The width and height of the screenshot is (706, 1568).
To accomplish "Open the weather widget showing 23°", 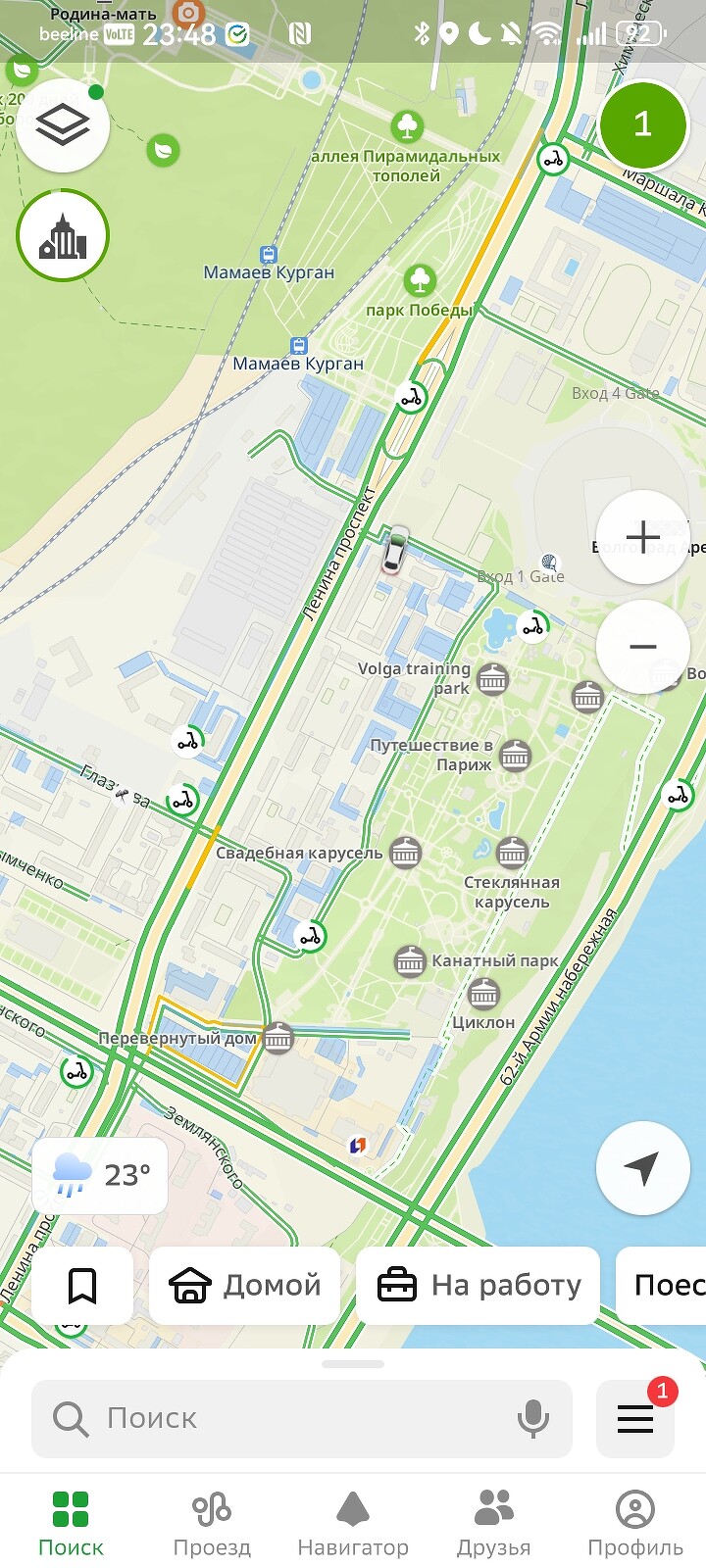I will coord(100,1175).
